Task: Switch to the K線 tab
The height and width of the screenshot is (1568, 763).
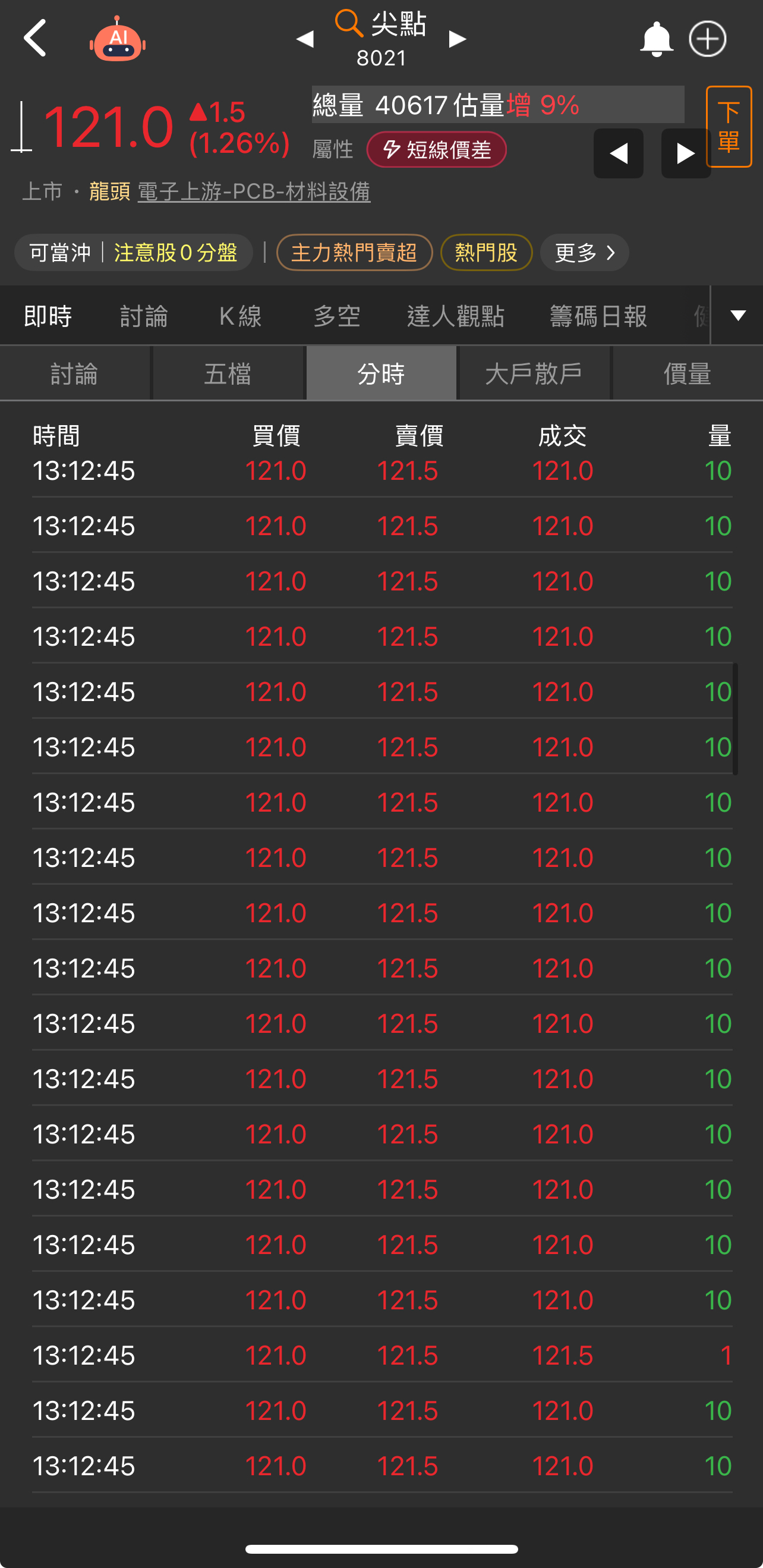Action: tap(239, 316)
